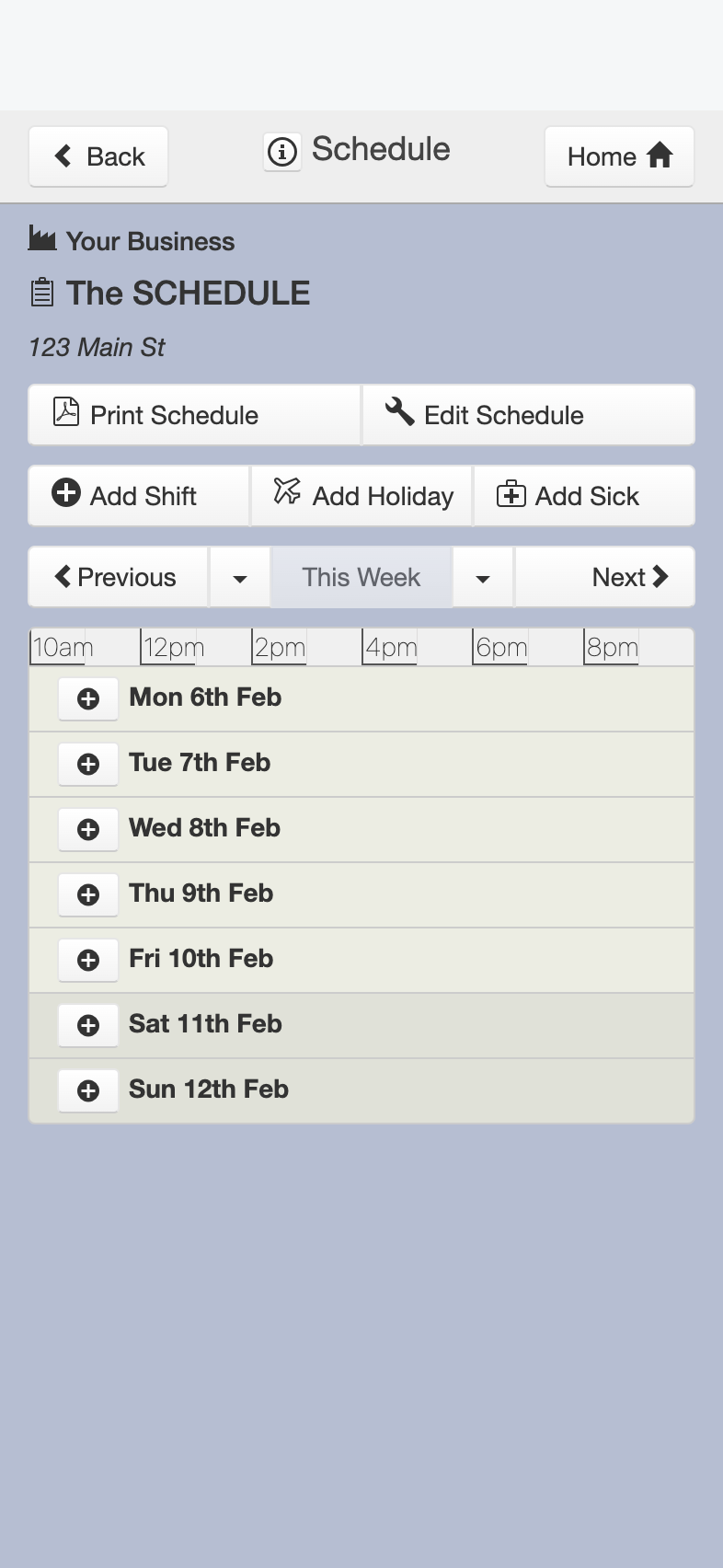Add an entry on Sat 11th Feb
This screenshot has height=1568, width=723.
pyautogui.click(x=88, y=1026)
